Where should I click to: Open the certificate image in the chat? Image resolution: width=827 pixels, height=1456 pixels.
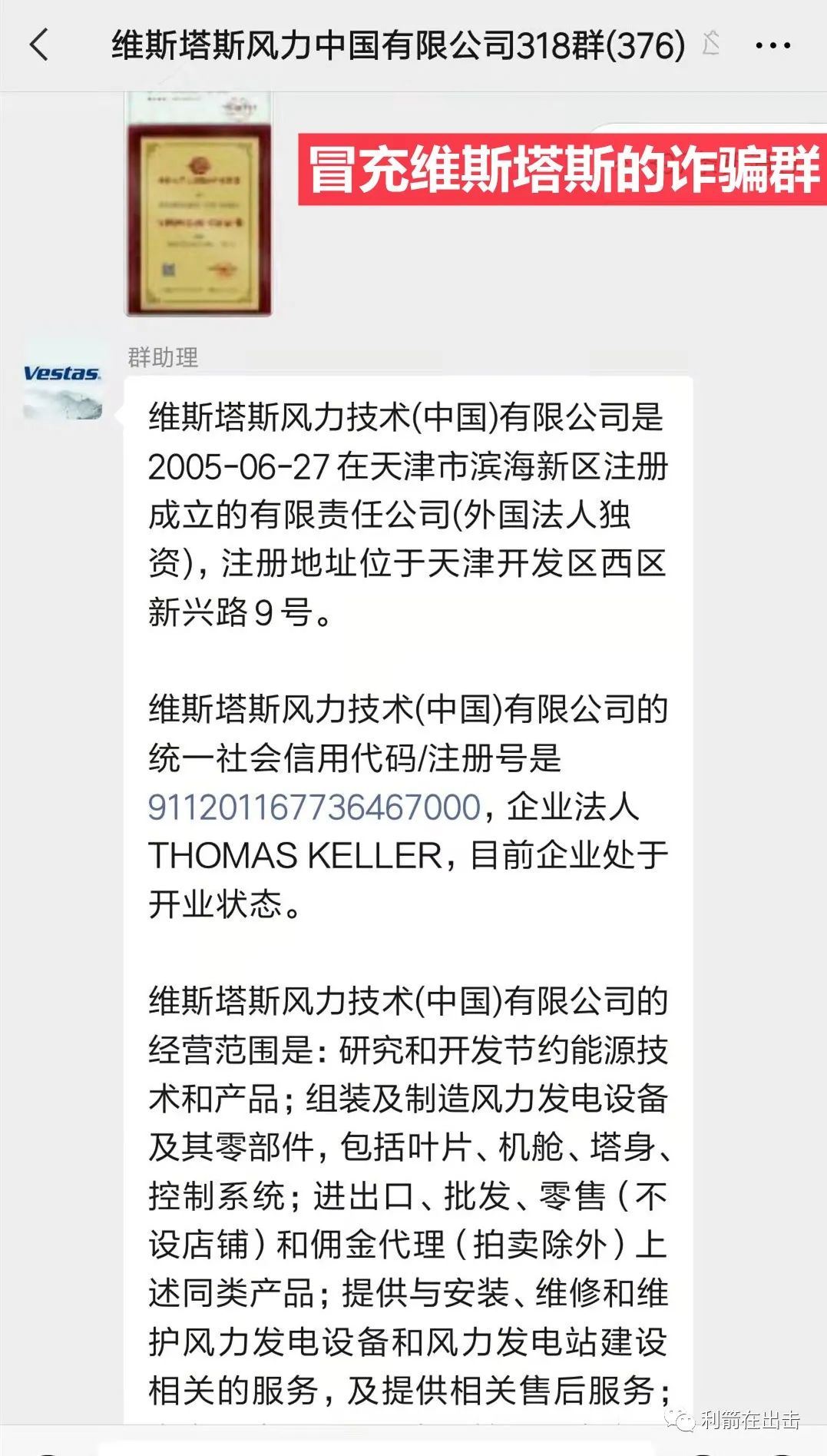pyautogui.click(x=199, y=204)
